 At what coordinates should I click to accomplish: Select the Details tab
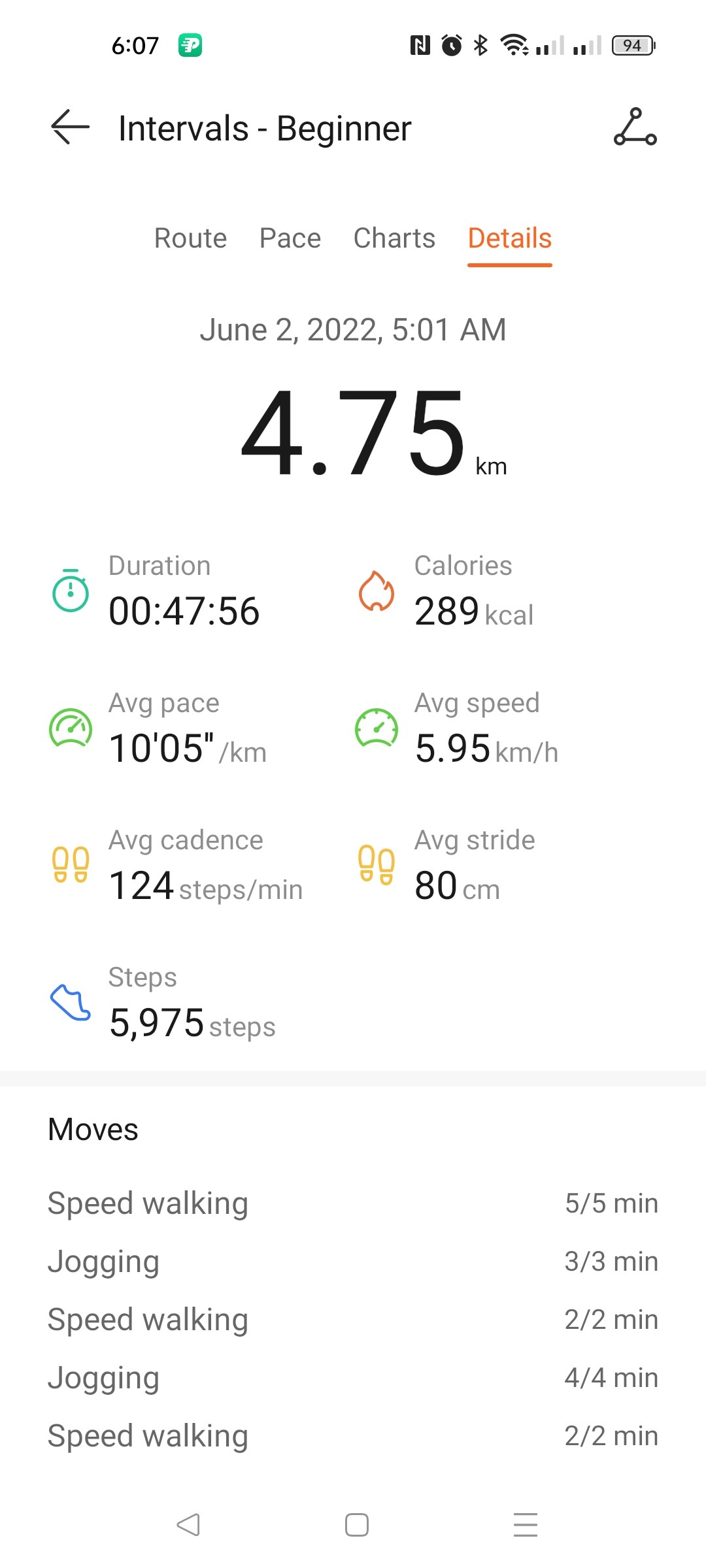[x=510, y=238]
